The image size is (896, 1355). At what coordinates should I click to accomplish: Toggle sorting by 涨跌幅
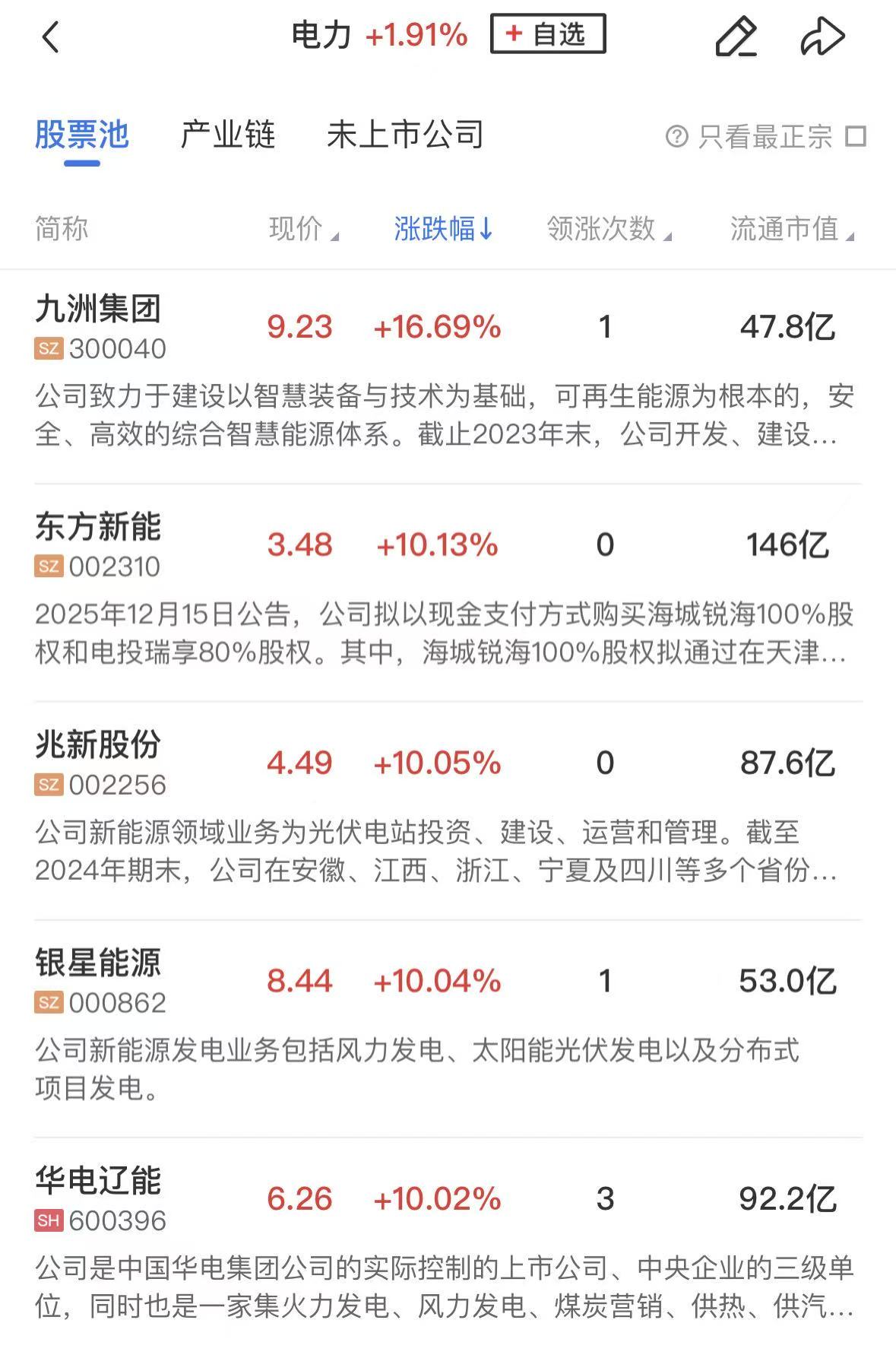(444, 229)
